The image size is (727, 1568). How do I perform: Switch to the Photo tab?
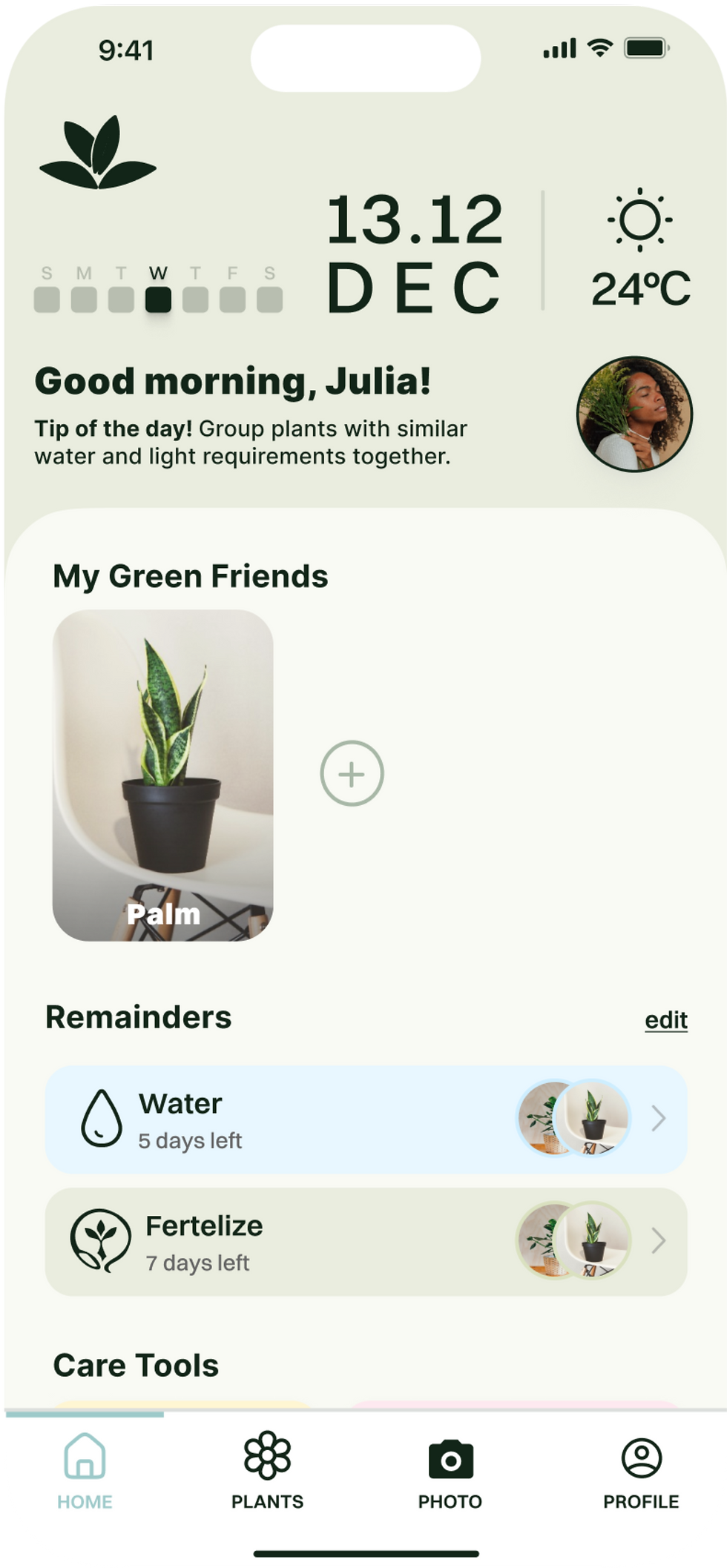click(450, 1471)
